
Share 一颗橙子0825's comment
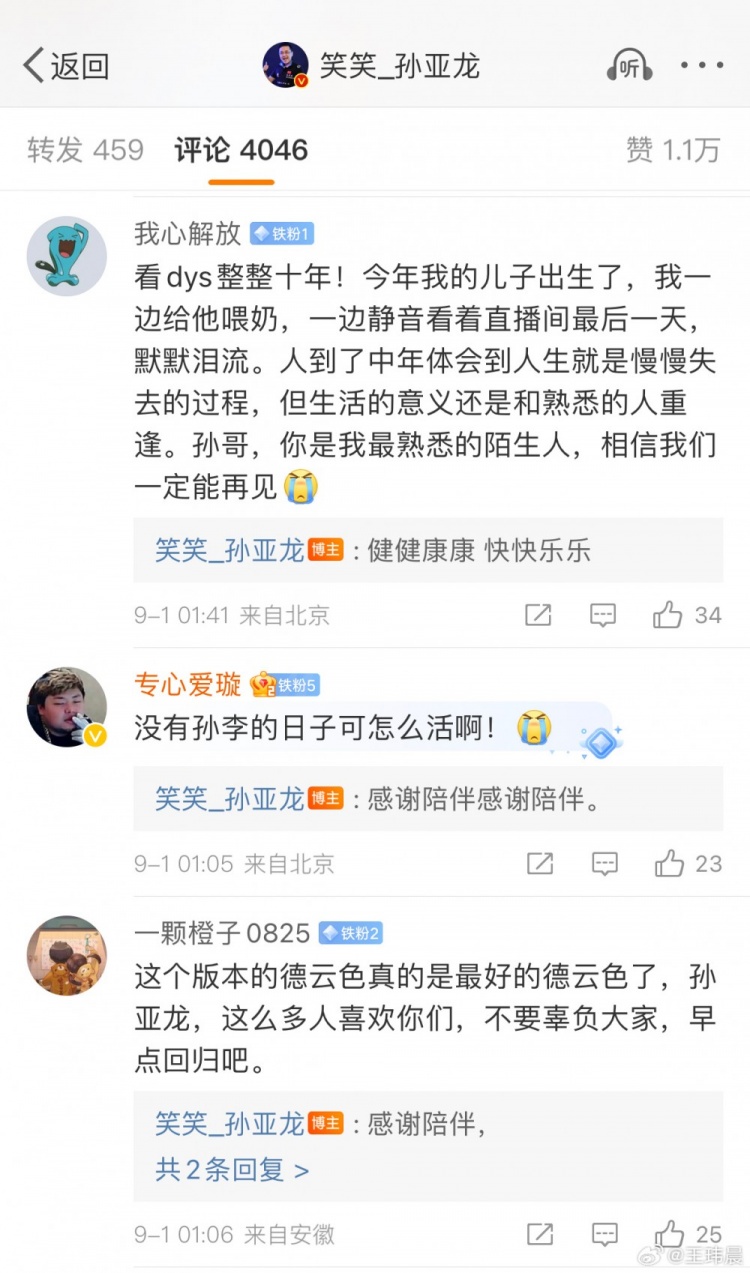click(539, 1234)
